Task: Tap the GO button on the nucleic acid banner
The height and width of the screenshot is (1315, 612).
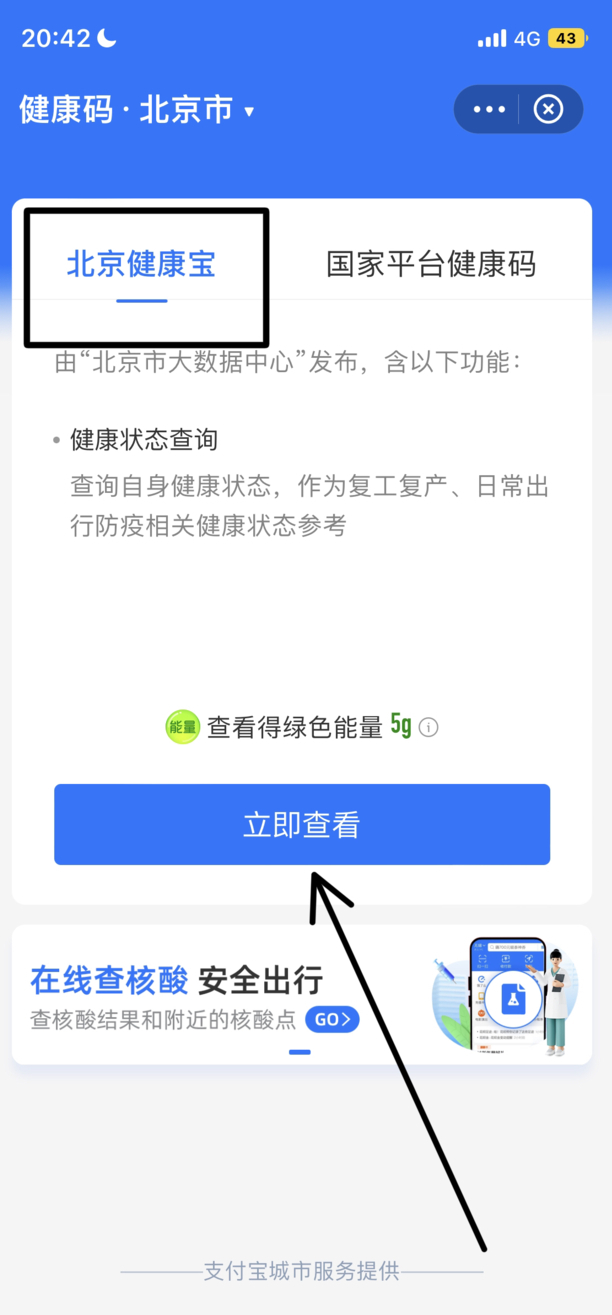Action: tap(332, 1020)
